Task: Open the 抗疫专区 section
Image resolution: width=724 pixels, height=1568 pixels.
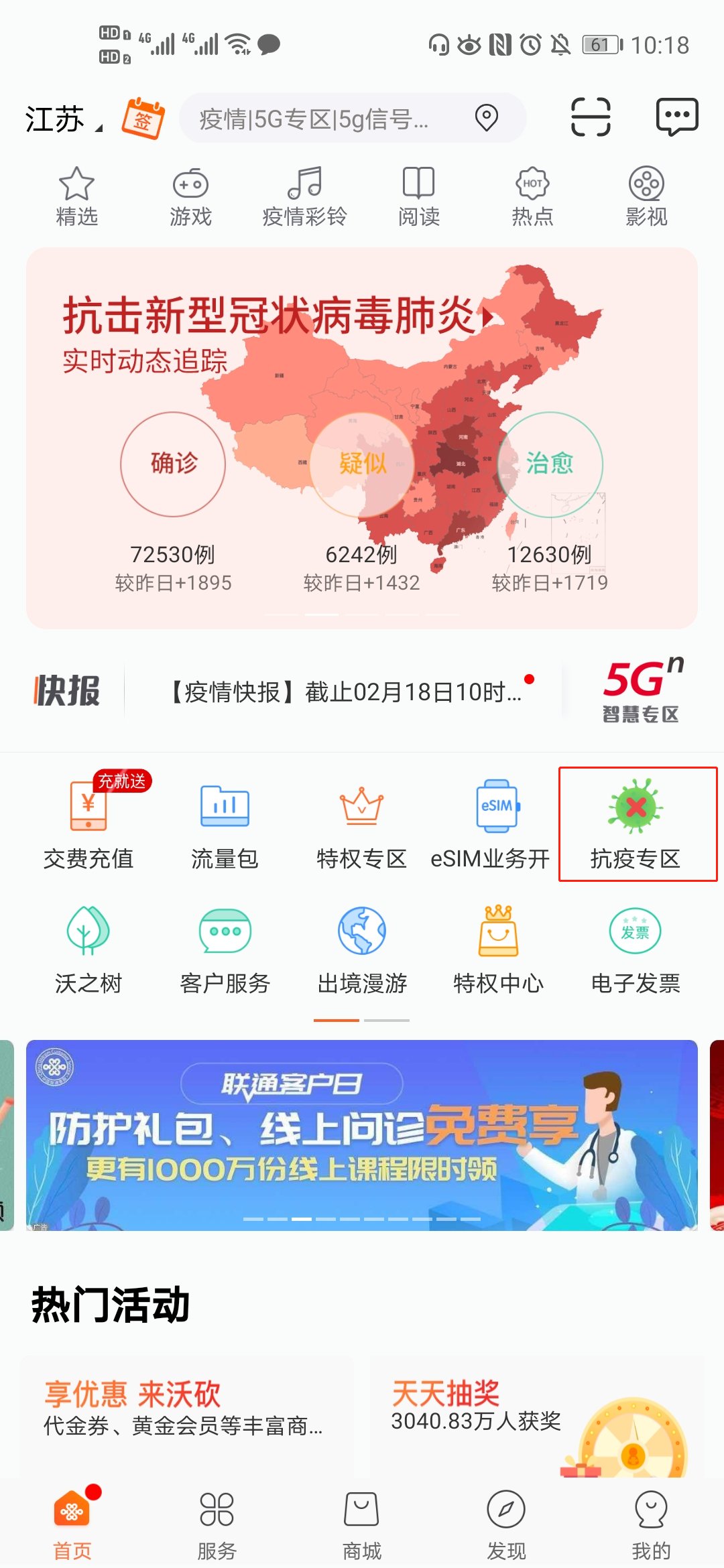Action: (x=636, y=826)
